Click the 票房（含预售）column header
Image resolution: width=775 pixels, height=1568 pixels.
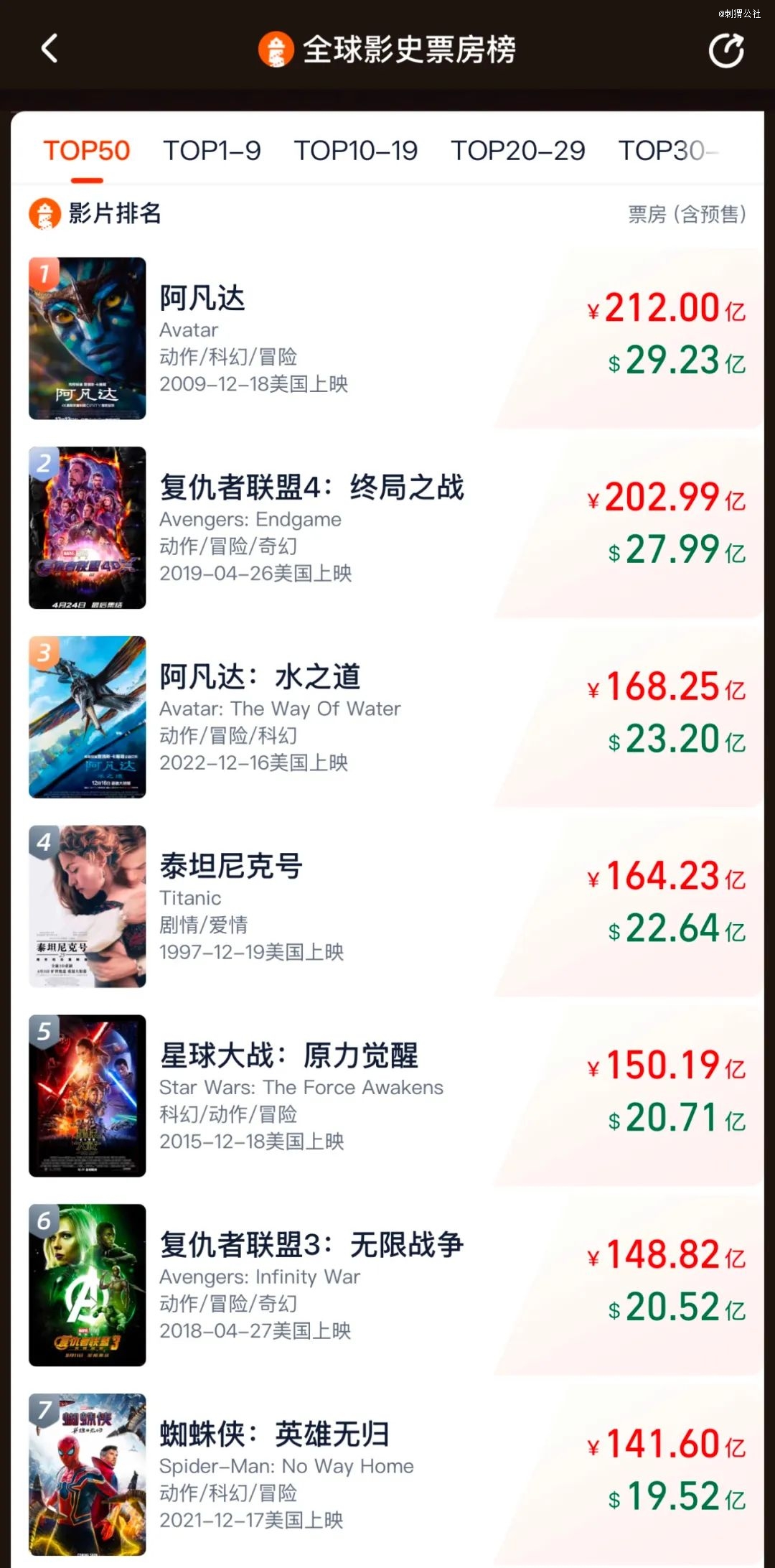(687, 213)
